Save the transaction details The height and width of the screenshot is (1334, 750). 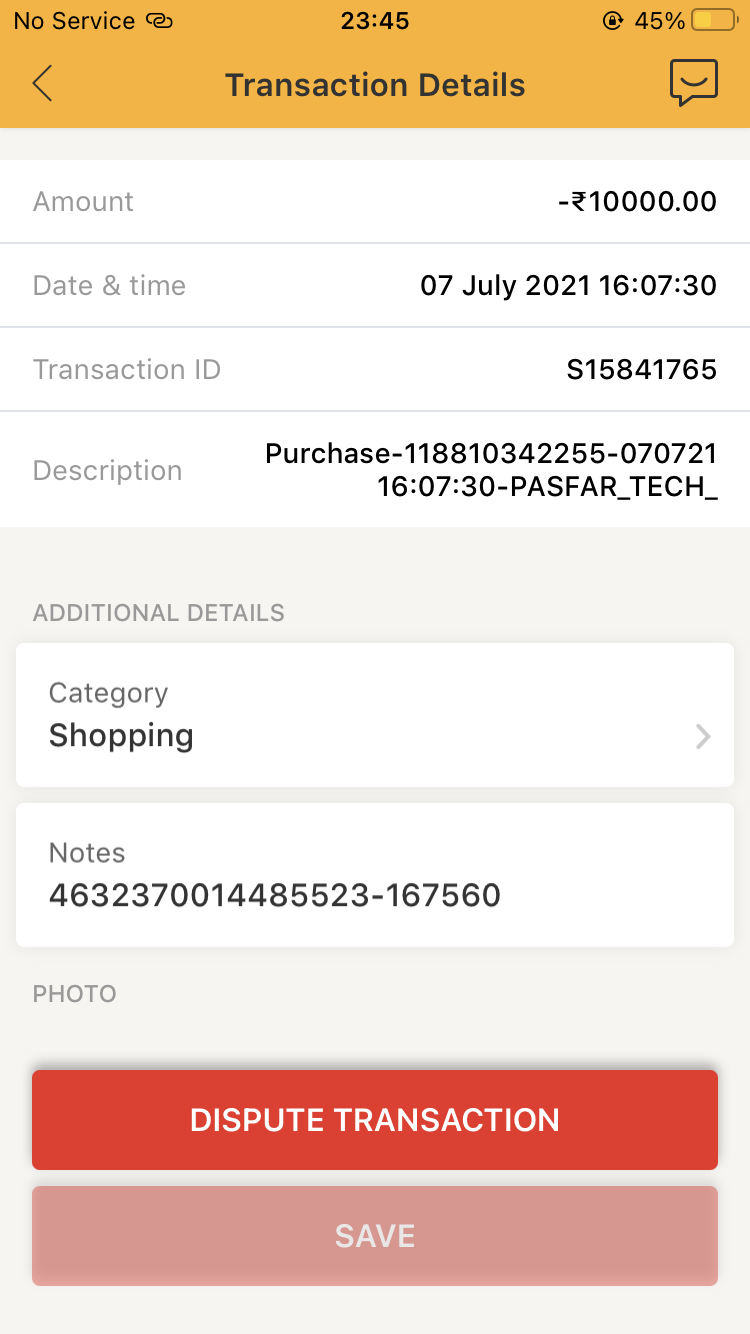375,1235
